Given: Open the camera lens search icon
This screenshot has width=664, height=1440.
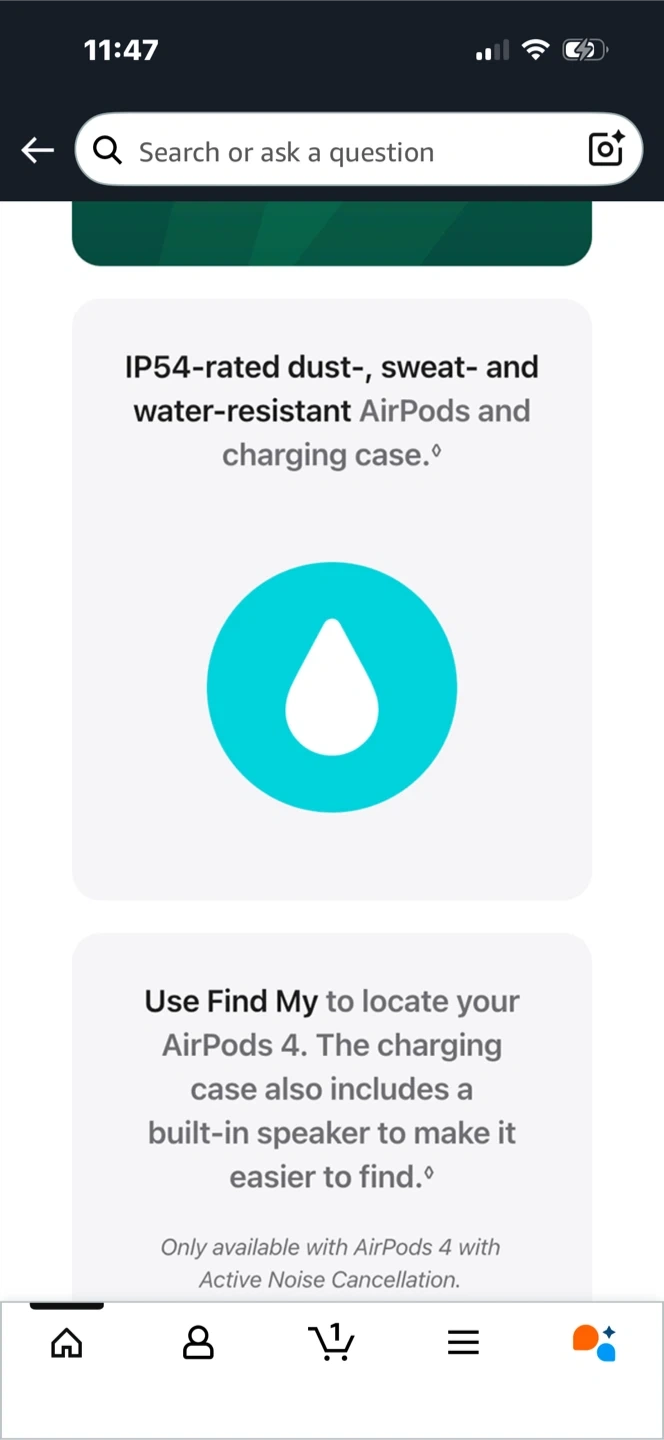Looking at the screenshot, I should 606,150.
